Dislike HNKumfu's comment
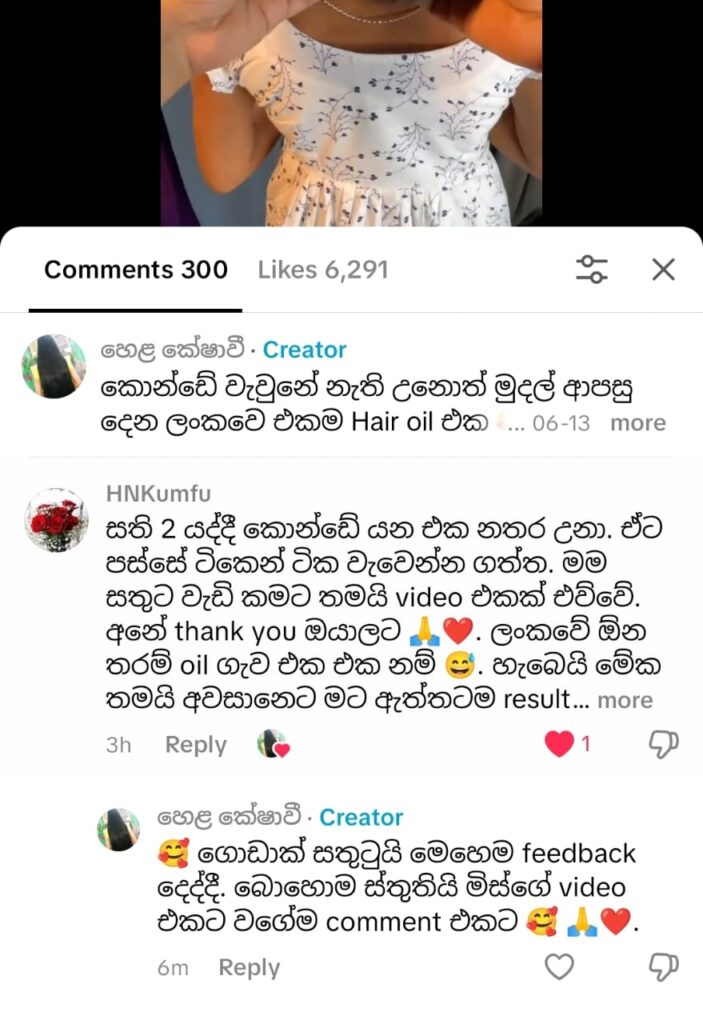703x1024 pixels. click(x=664, y=744)
